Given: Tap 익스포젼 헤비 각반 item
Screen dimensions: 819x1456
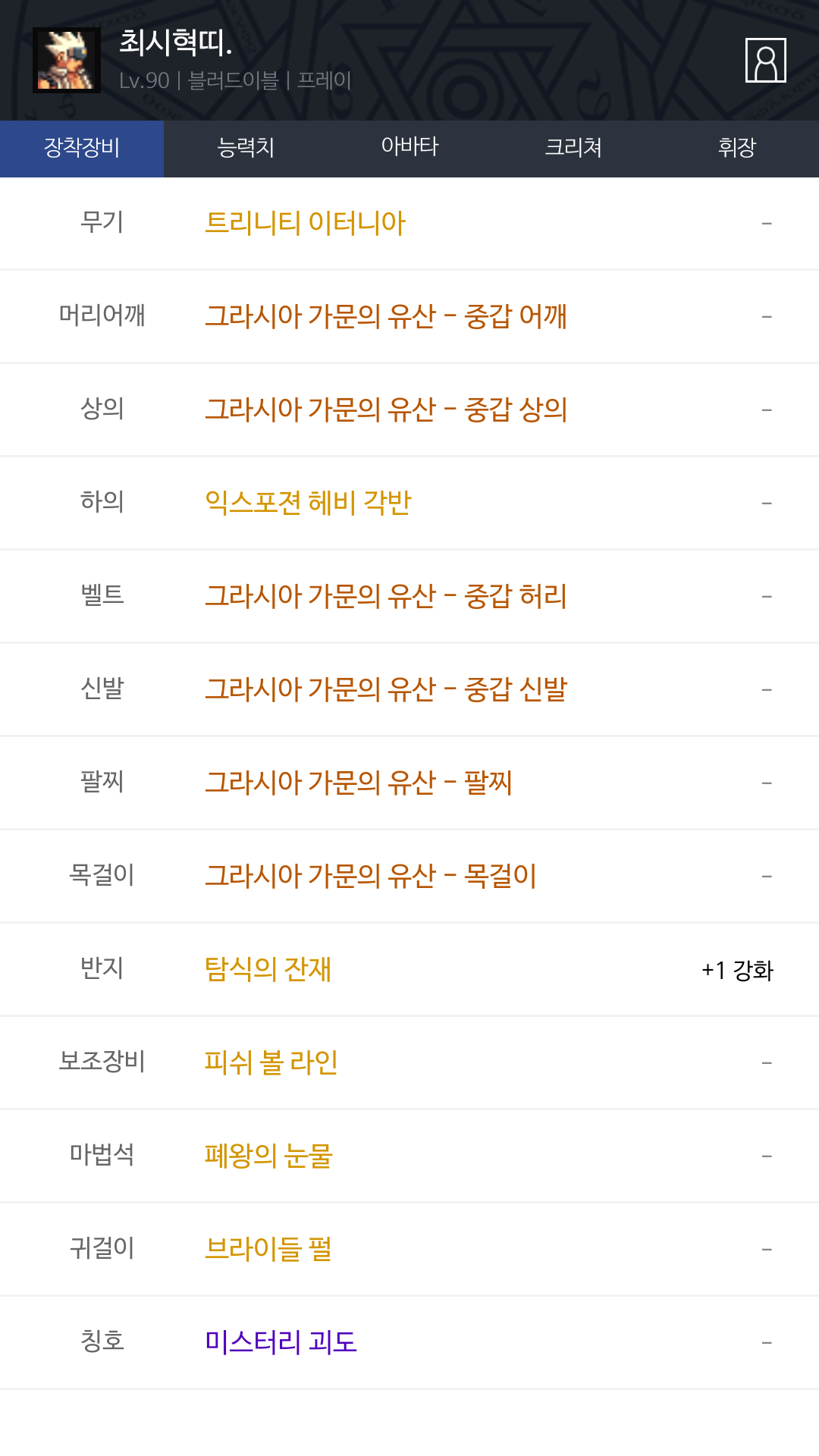Looking at the screenshot, I should (x=308, y=503).
